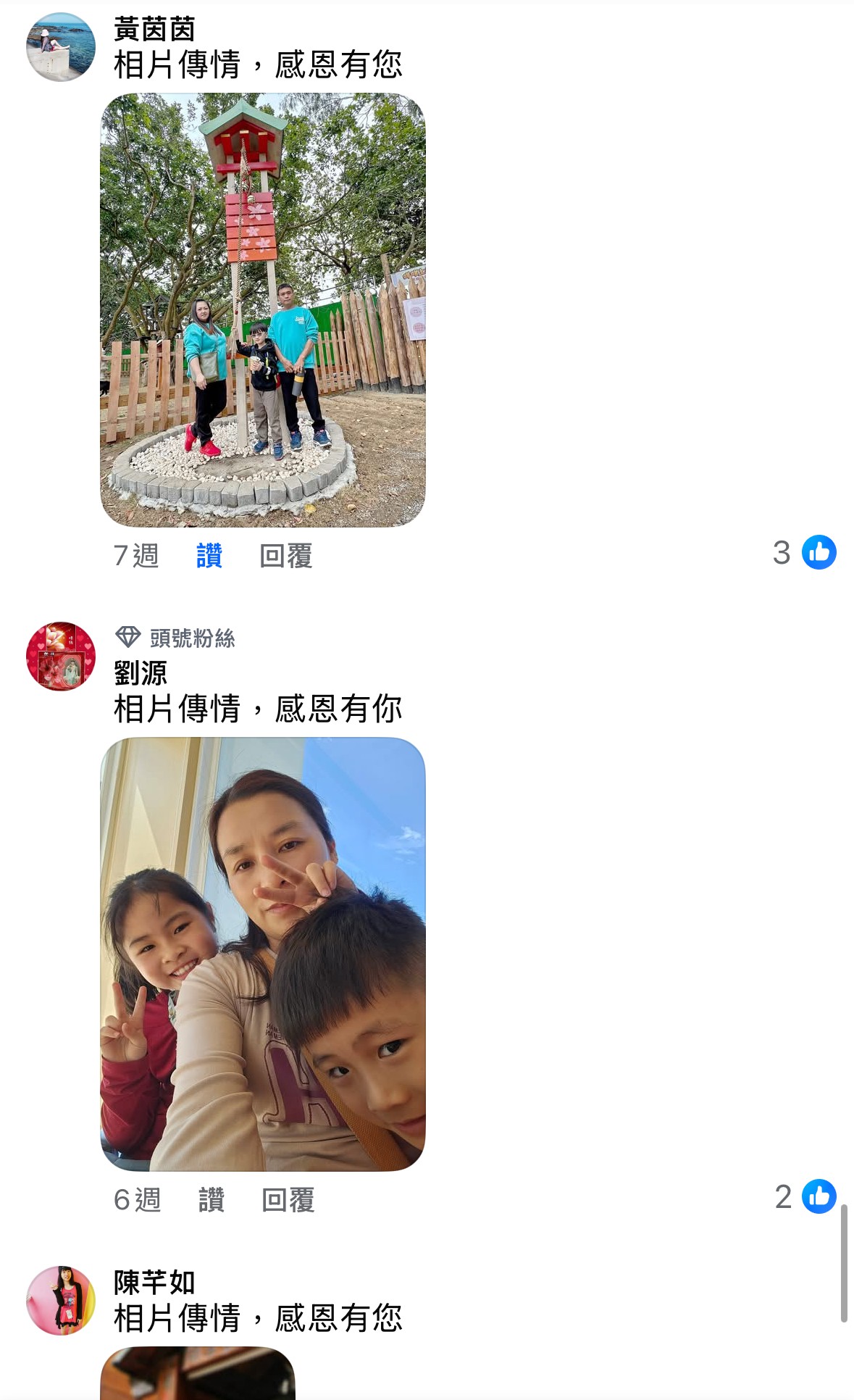This screenshot has width=854, height=1400.
Task: Open 劉源's profile name link
Action: point(141,673)
